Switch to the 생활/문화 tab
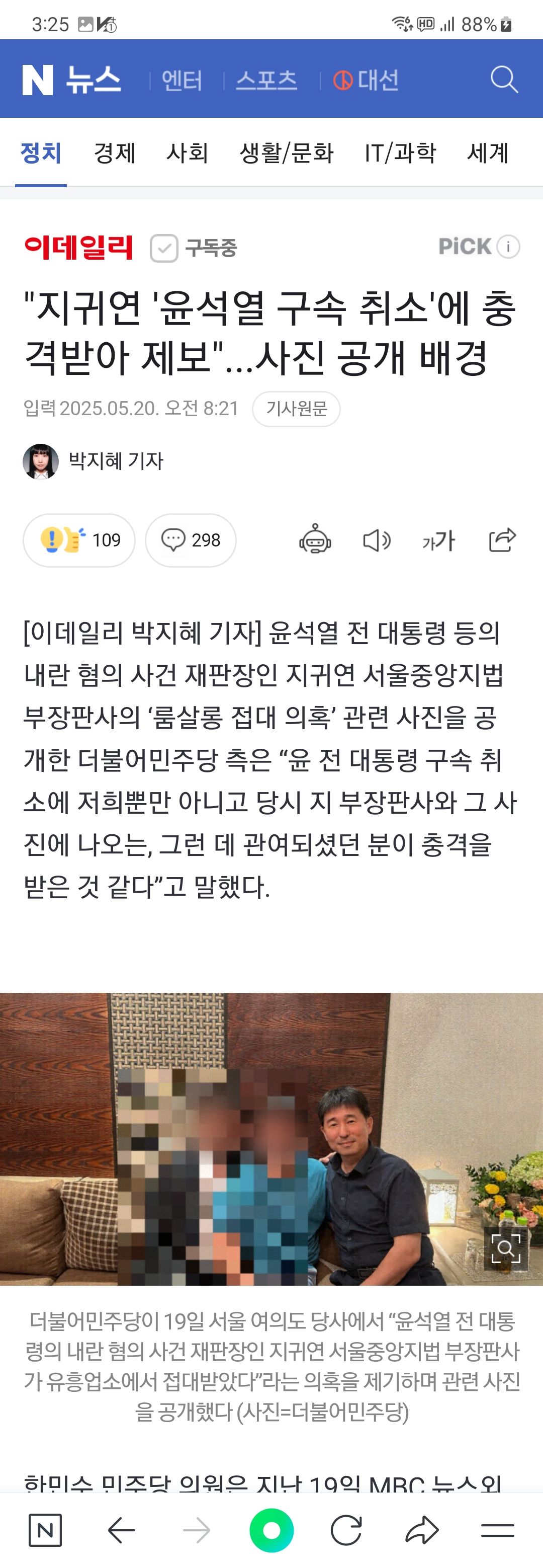This screenshot has height=1568, width=543. click(287, 153)
